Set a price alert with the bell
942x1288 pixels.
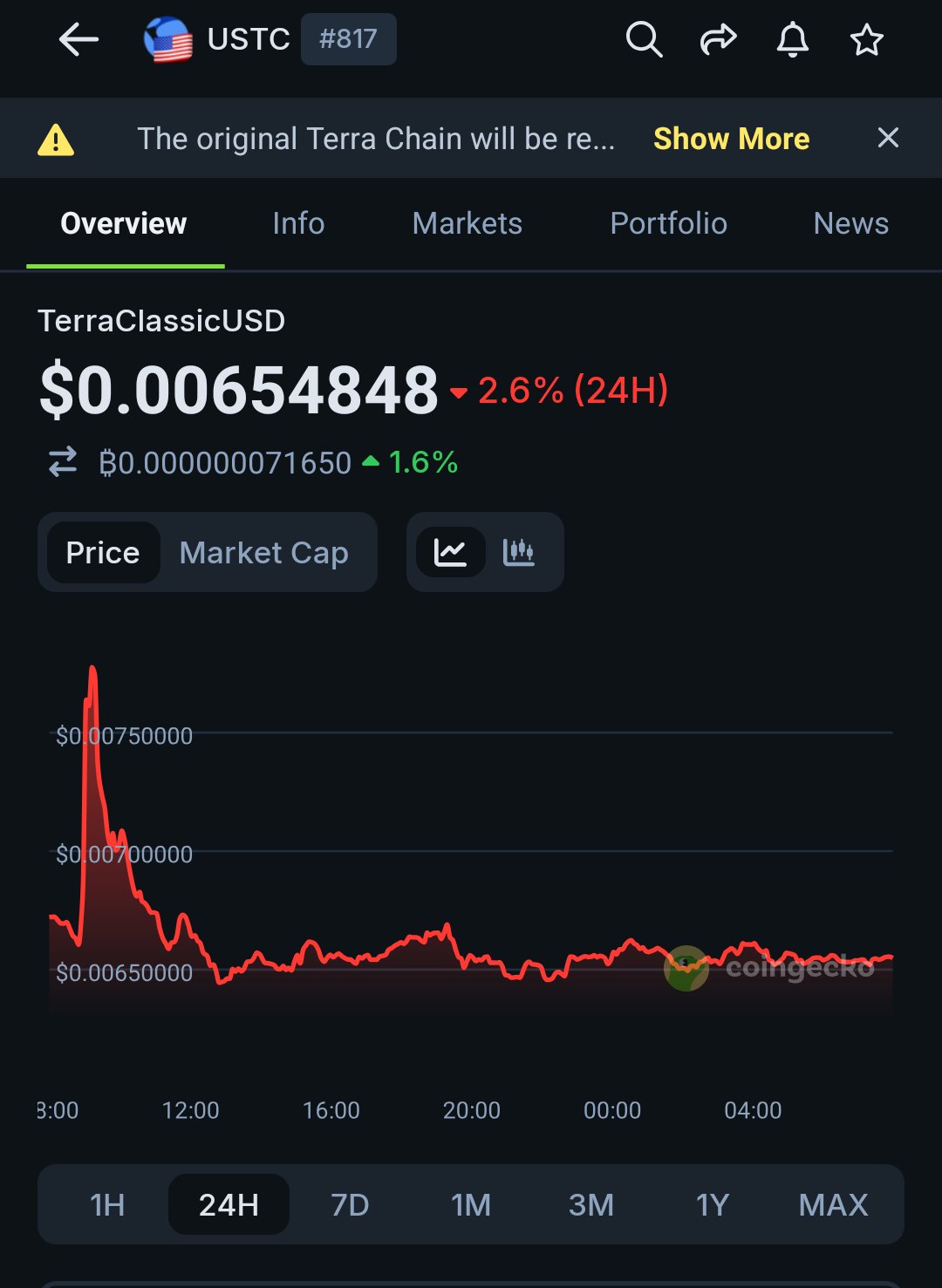[792, 40]
